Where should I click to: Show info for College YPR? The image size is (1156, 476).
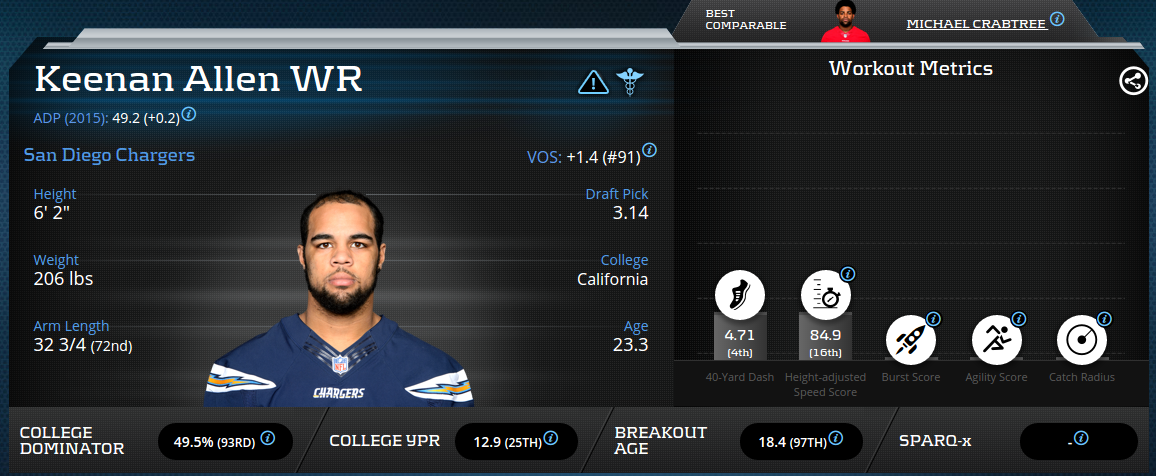(x=550, y=438)
